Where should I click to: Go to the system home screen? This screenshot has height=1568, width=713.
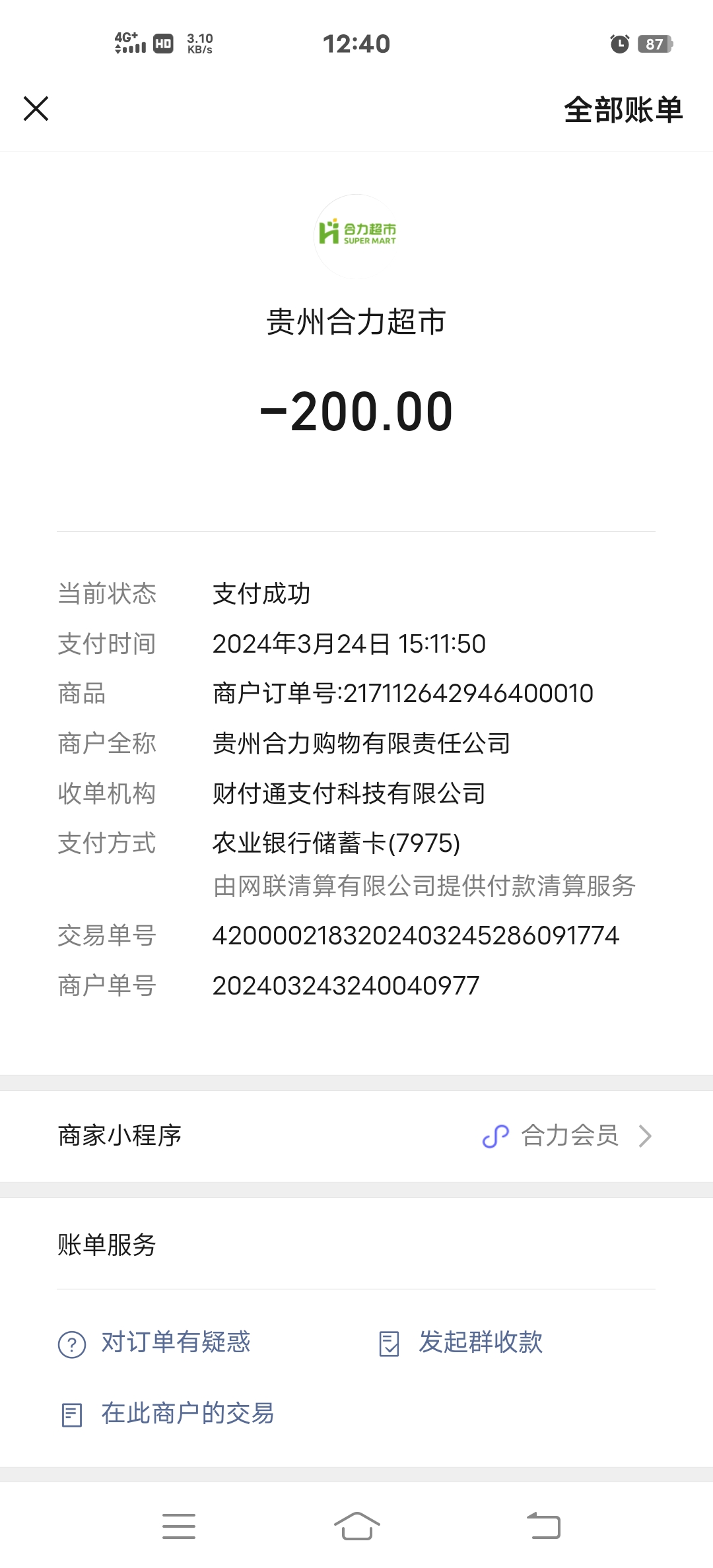click(356, 1526)
